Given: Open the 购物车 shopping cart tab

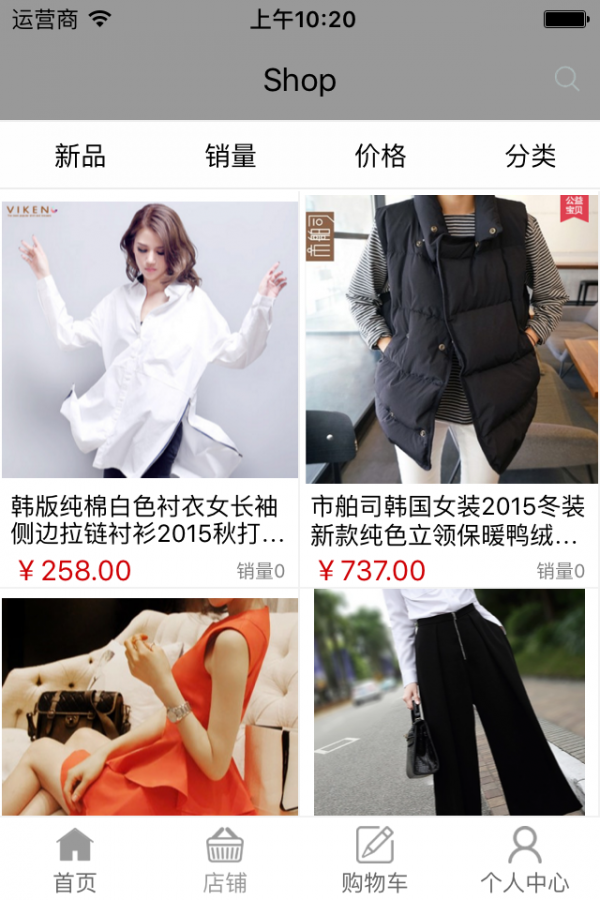Looking at the screenshot, I should coord(375,860).
